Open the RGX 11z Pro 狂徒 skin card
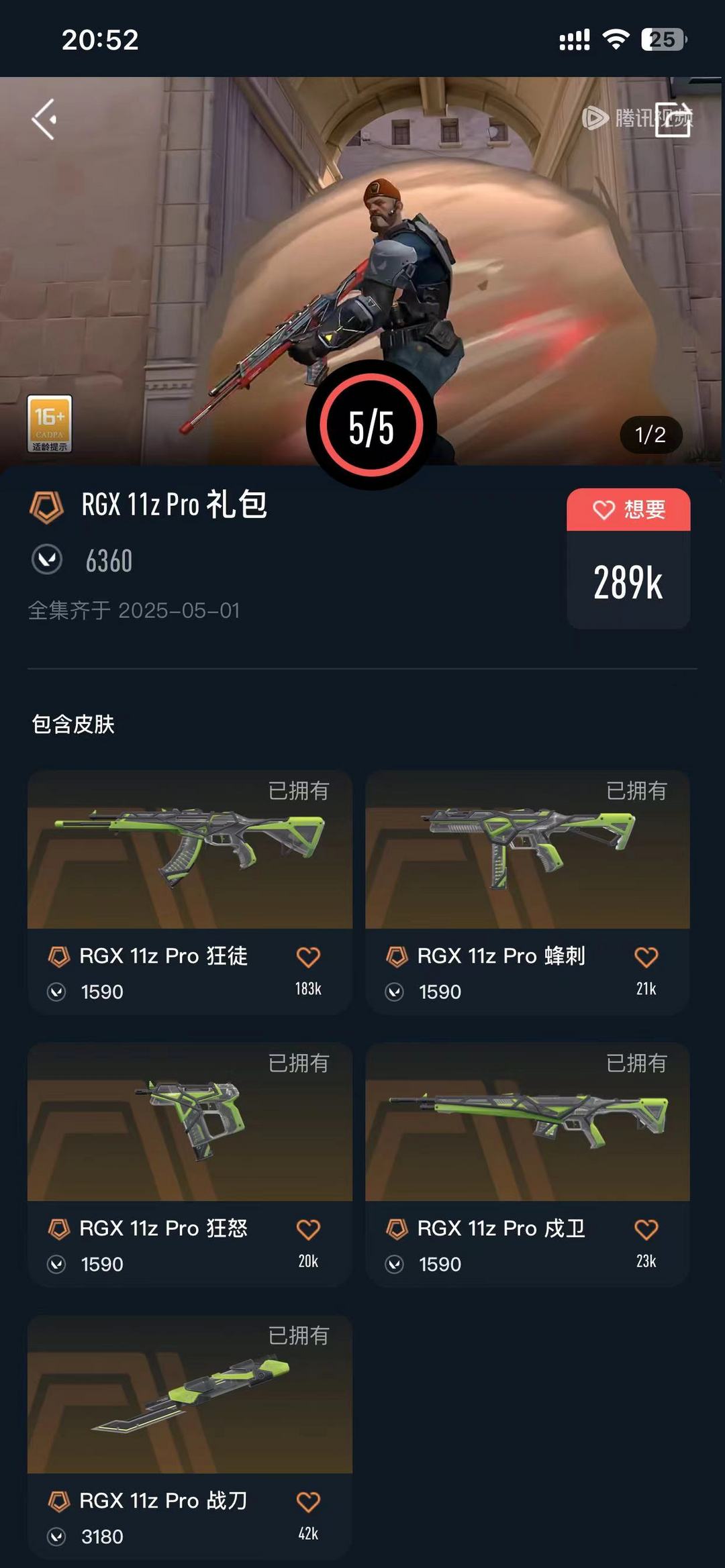The width and height of the screenshot is (725, 1568). pyautogui.click(x=190, y=892)
